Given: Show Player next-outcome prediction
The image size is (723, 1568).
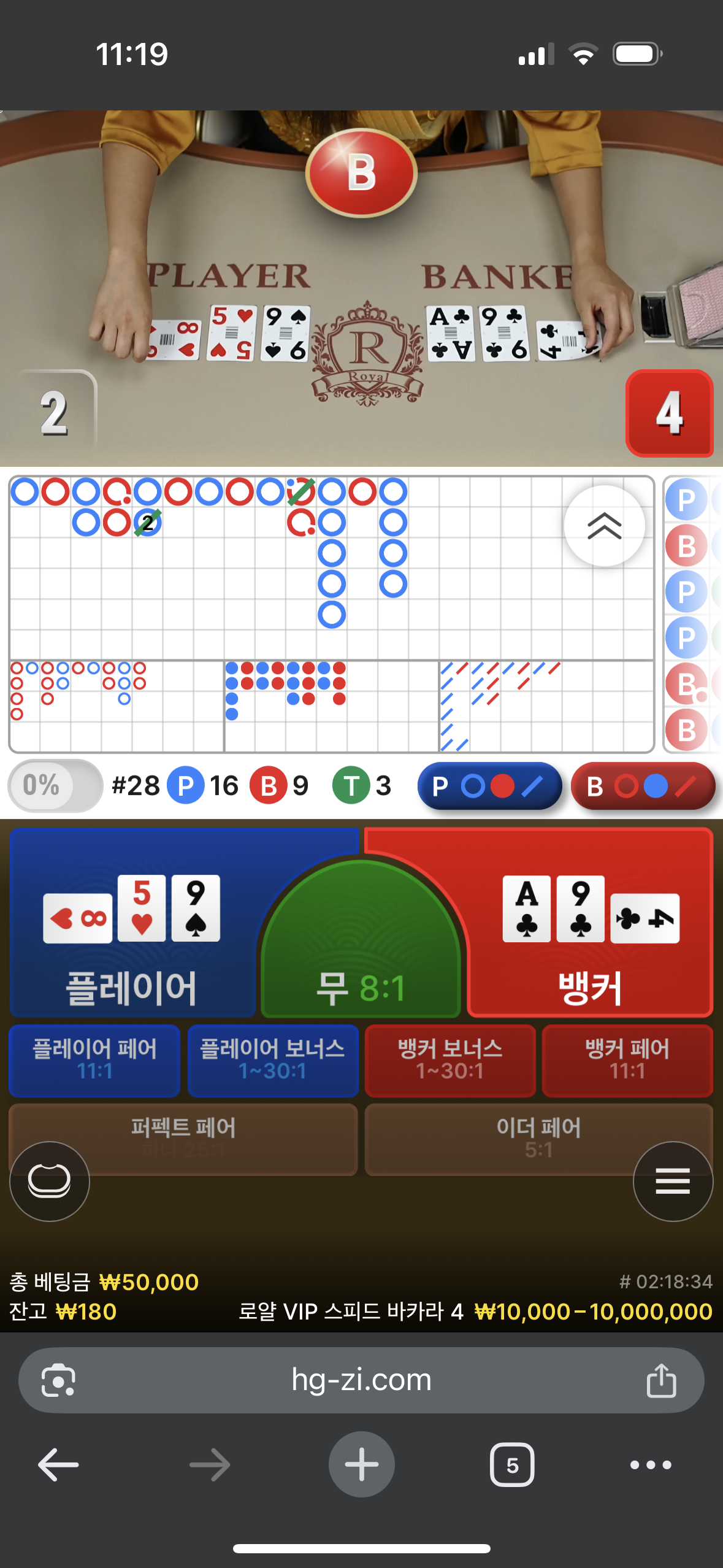Looking at the screenshot, I should point(489,786).
